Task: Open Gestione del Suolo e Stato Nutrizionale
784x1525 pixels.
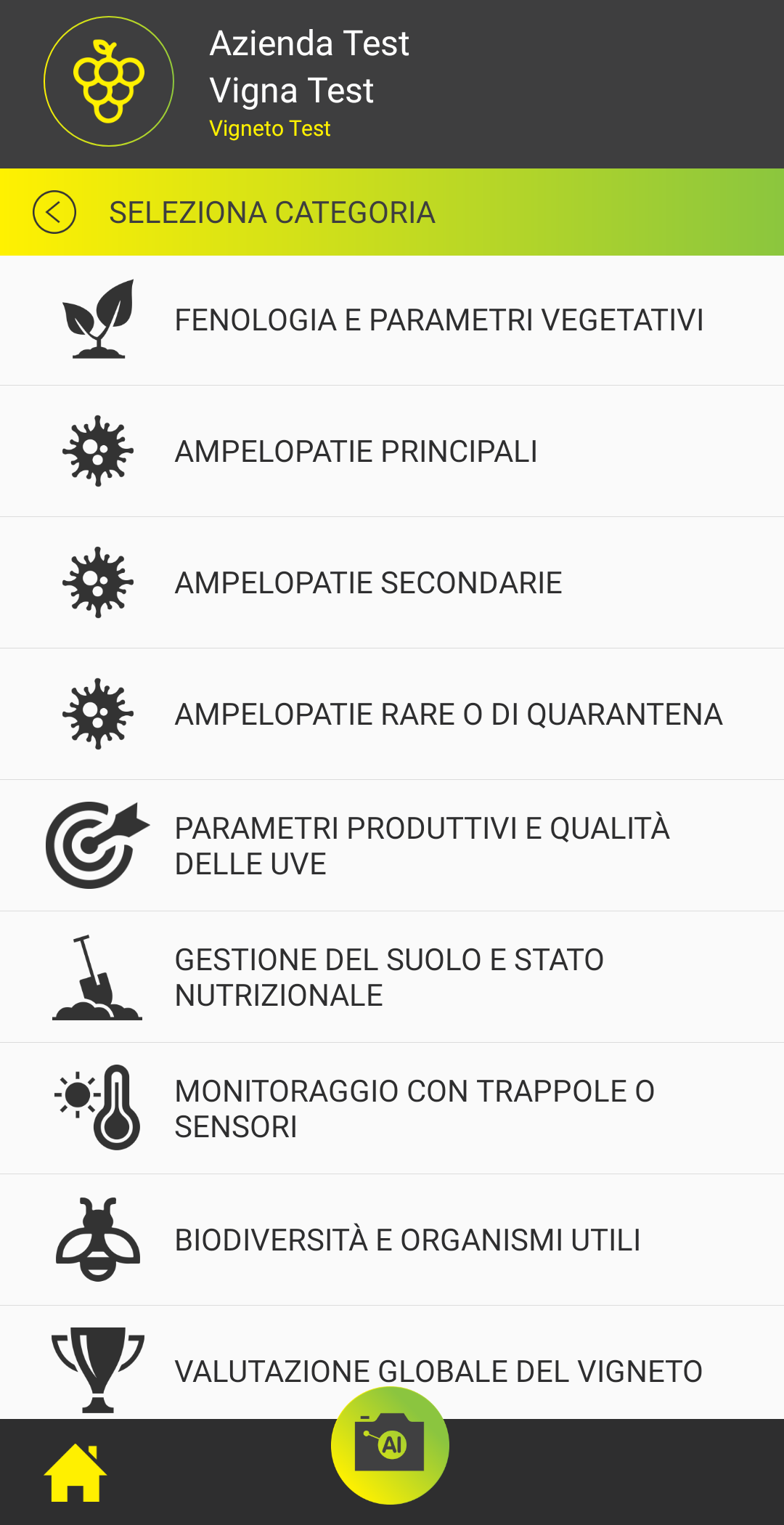Action: point(392,977)
